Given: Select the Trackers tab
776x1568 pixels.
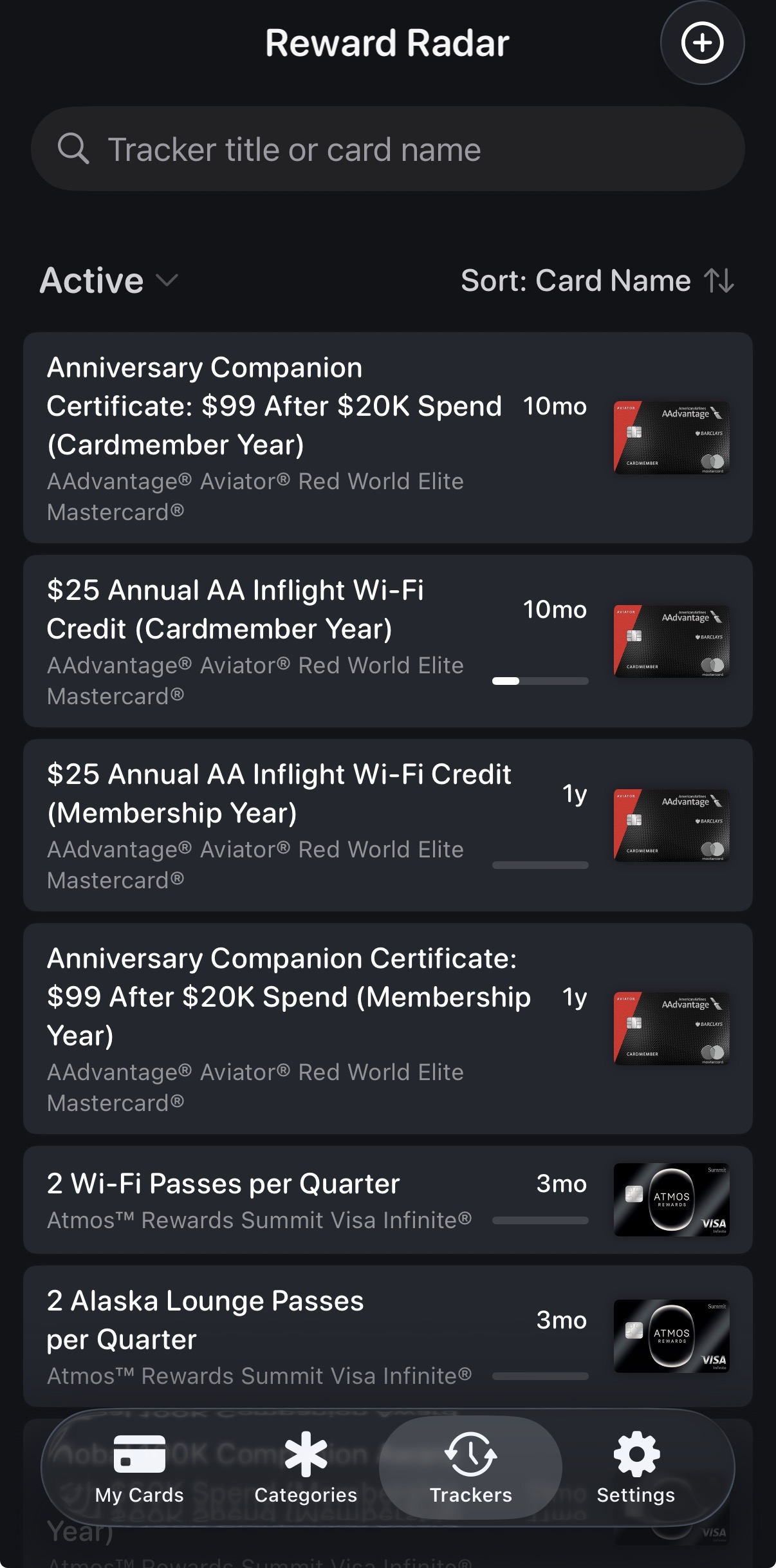Looking at the screenshot, I should point(470,1468).
